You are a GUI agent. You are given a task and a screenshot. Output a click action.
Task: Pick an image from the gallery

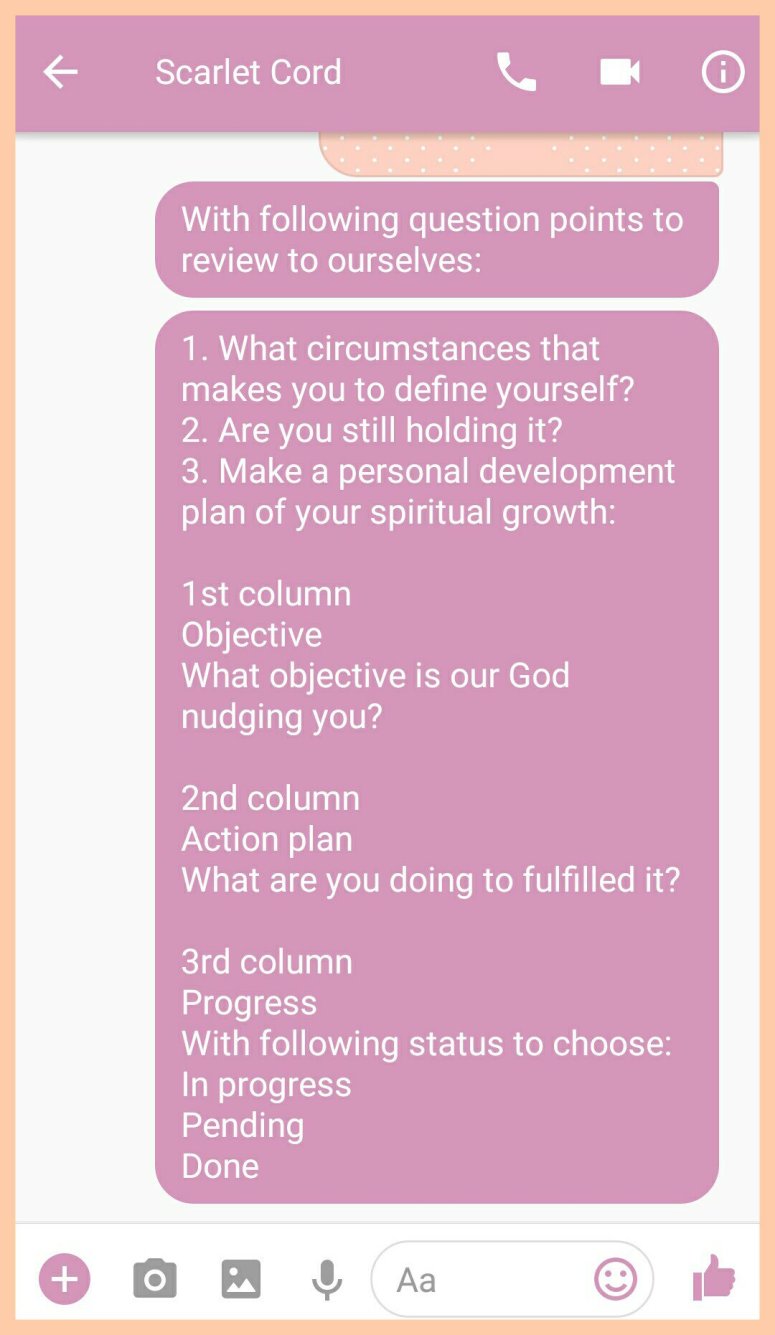pos(241,1279)
